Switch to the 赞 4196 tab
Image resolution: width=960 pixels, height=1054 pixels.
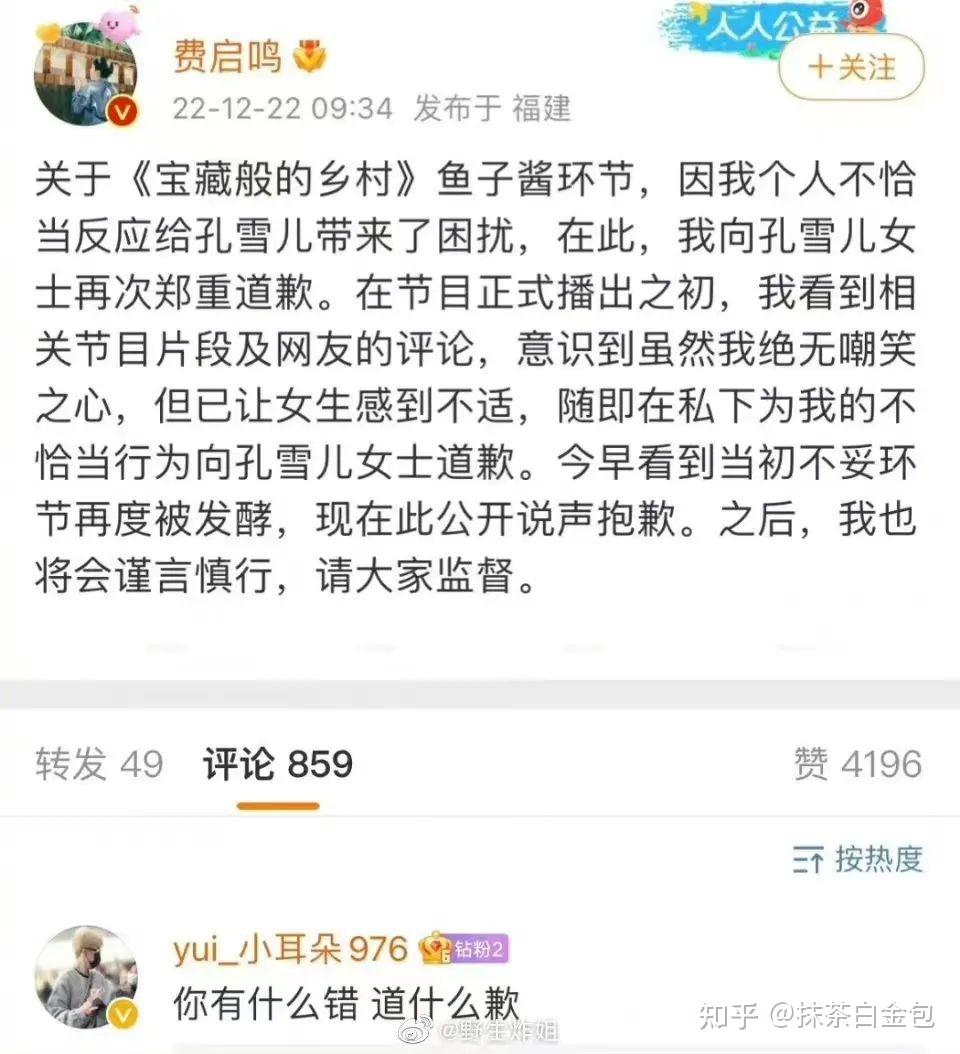click(x=857, y=765)
